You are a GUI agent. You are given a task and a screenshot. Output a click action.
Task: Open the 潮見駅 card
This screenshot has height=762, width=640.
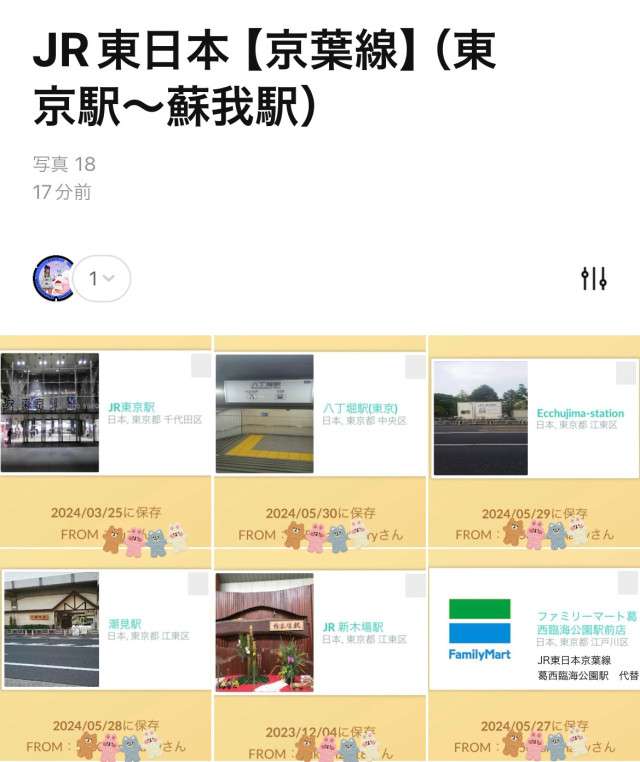click(x=106, y=630)
